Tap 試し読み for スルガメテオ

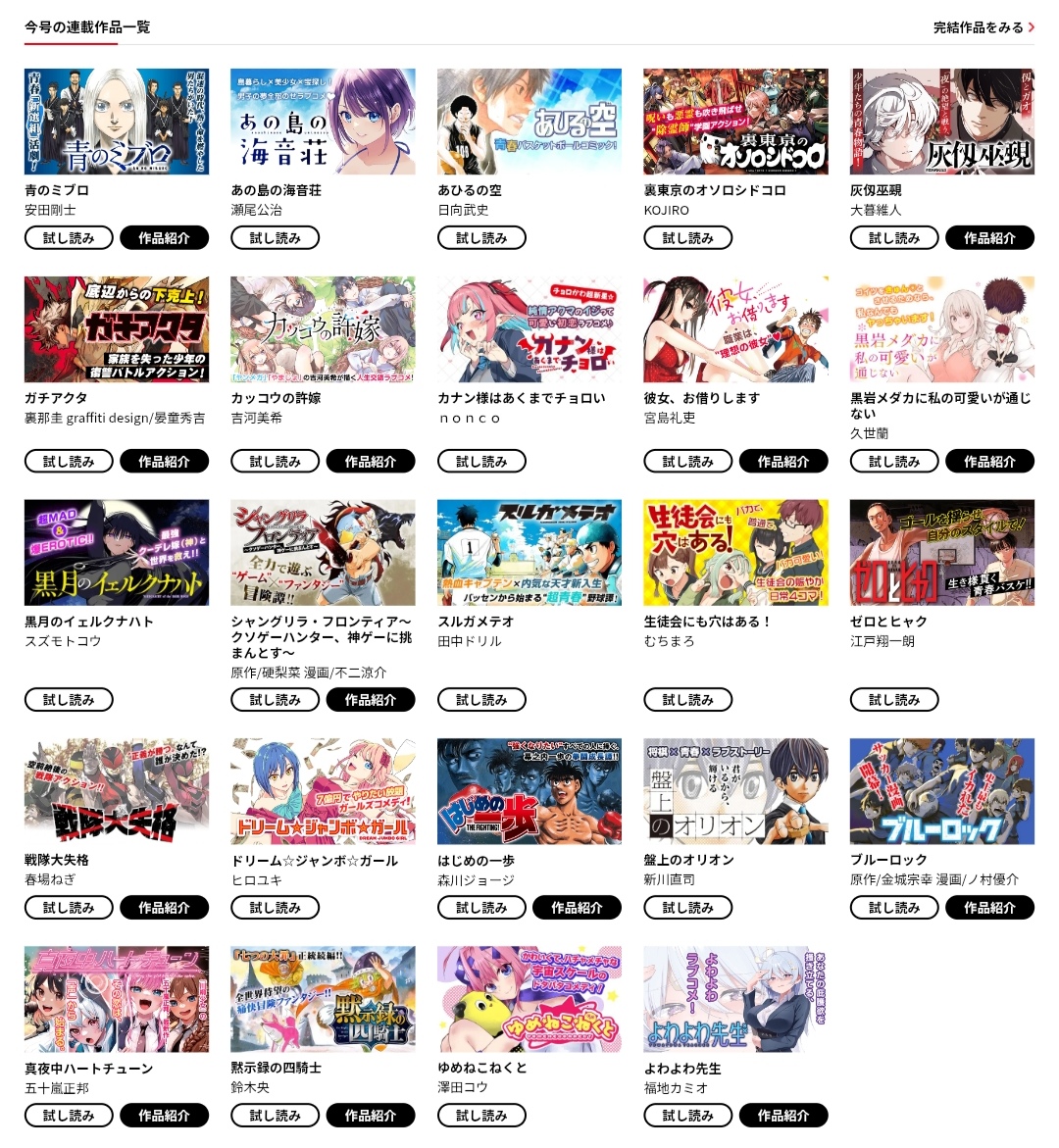tap(481, 700)
